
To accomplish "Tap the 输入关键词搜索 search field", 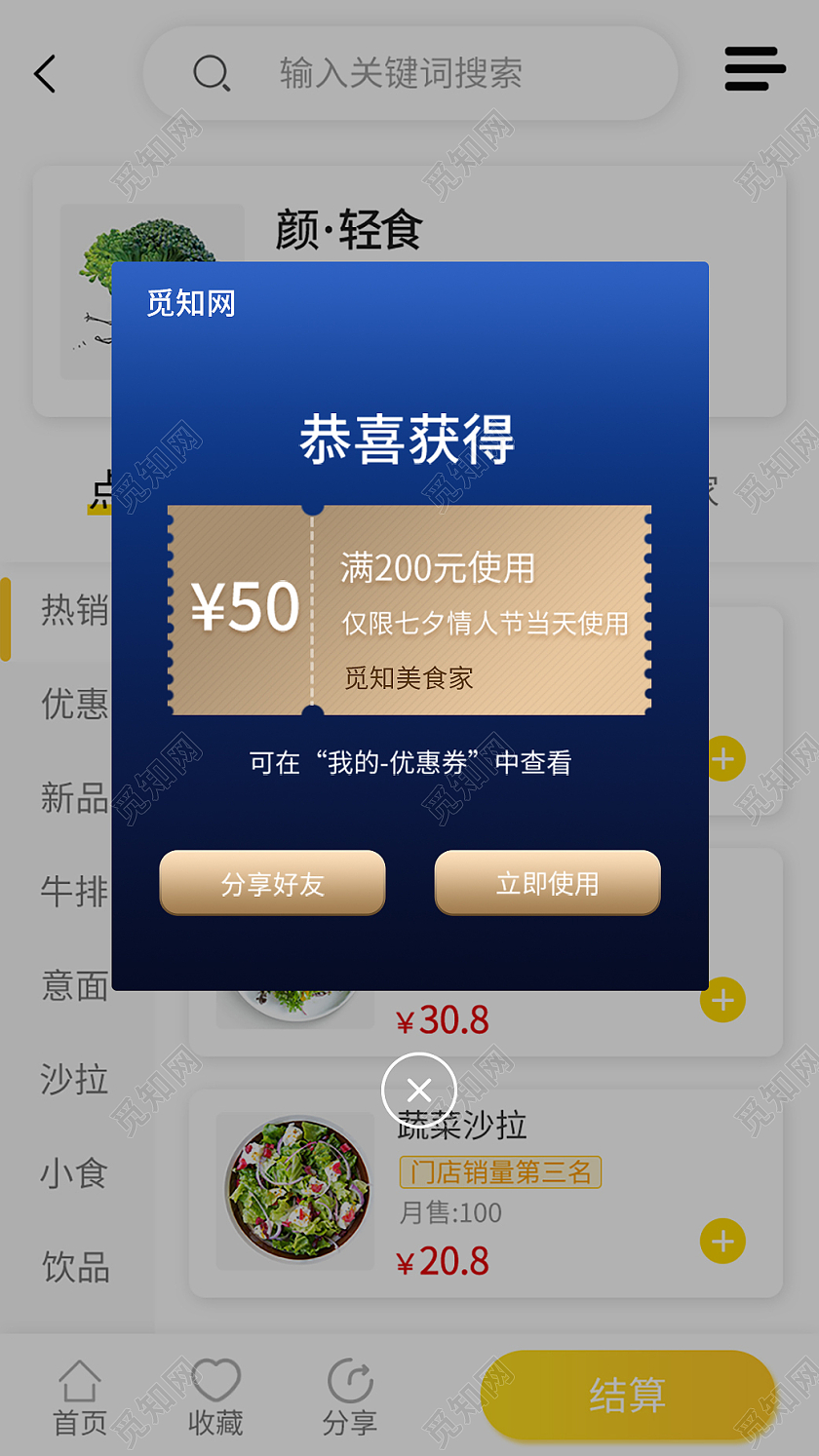I will pyautogui.click(x=409, y=73).
